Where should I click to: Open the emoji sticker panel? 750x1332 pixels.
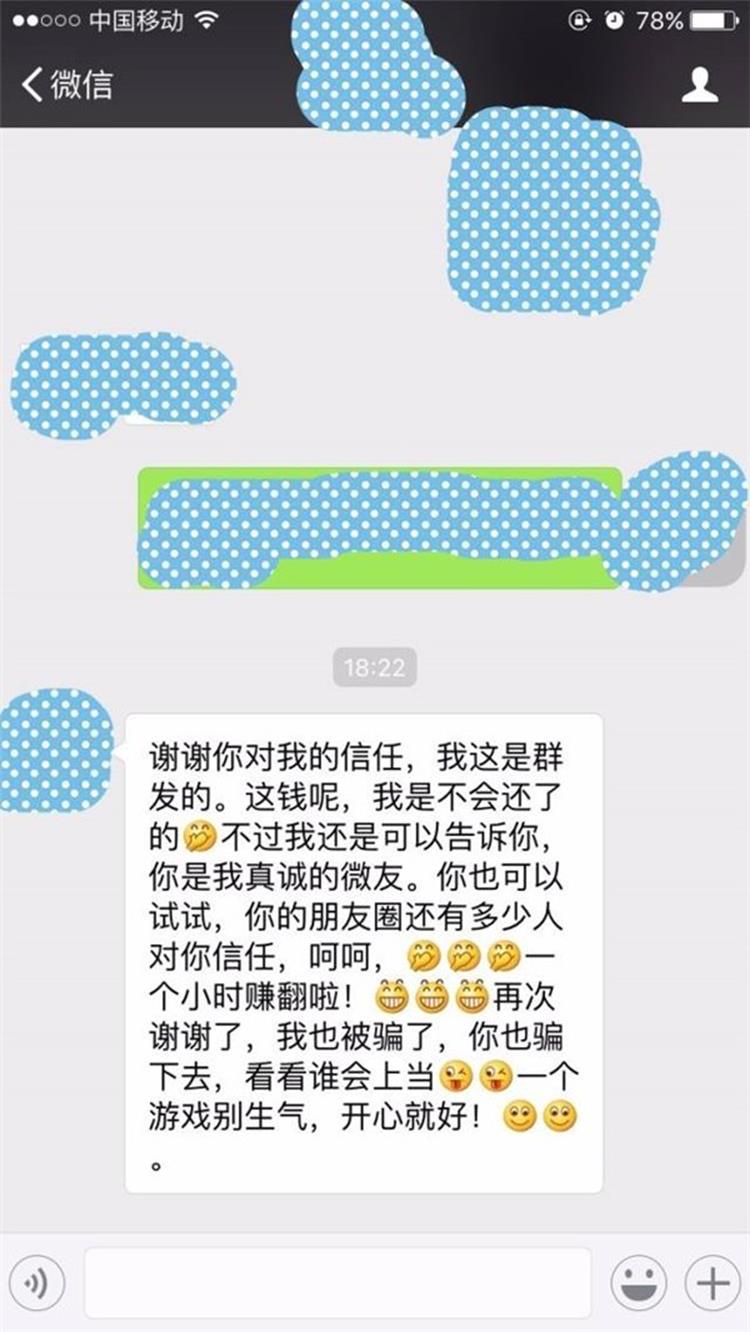pyautogui.click(x=639, y=1282)
